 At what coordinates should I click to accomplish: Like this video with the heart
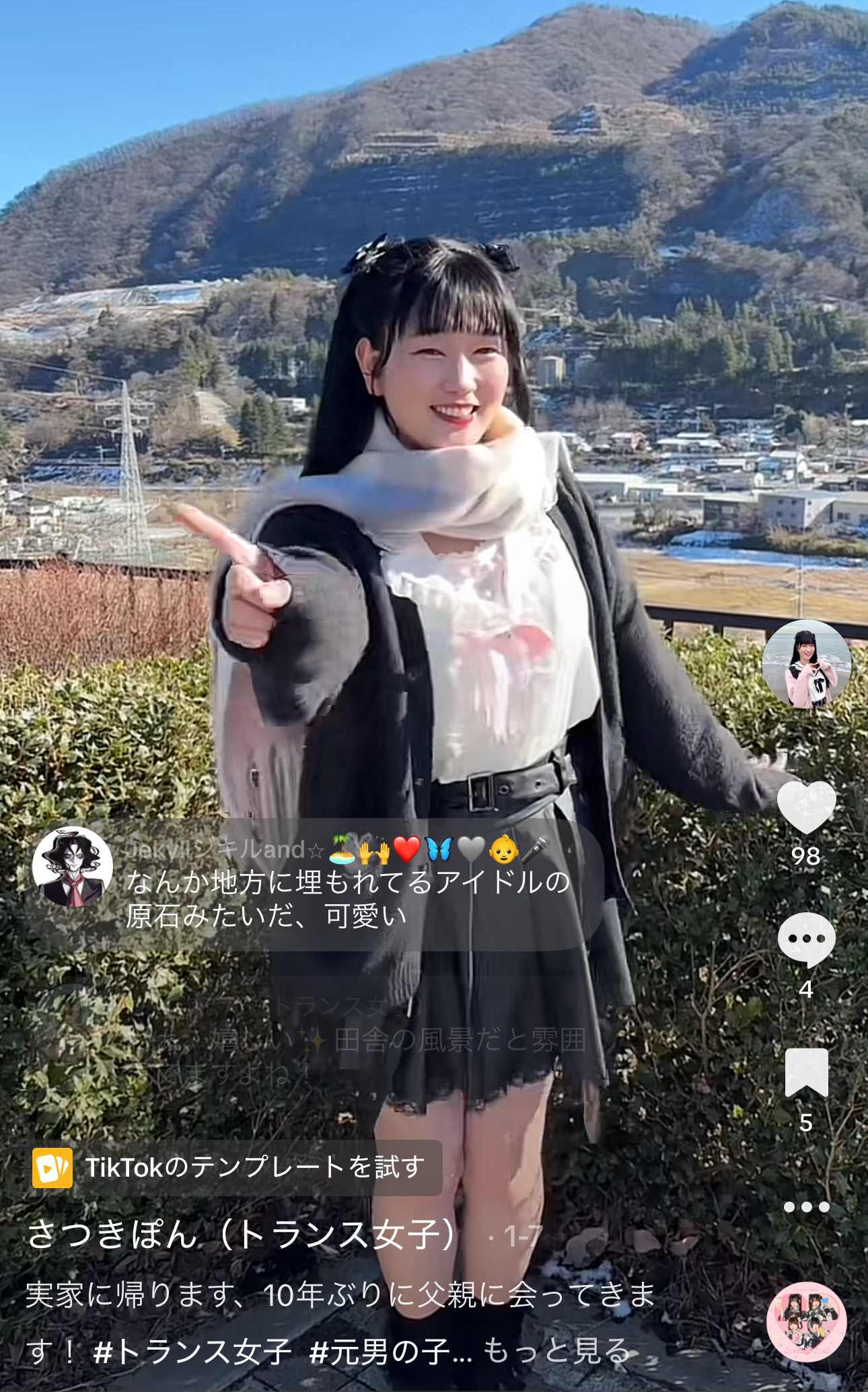coord(806,807)
